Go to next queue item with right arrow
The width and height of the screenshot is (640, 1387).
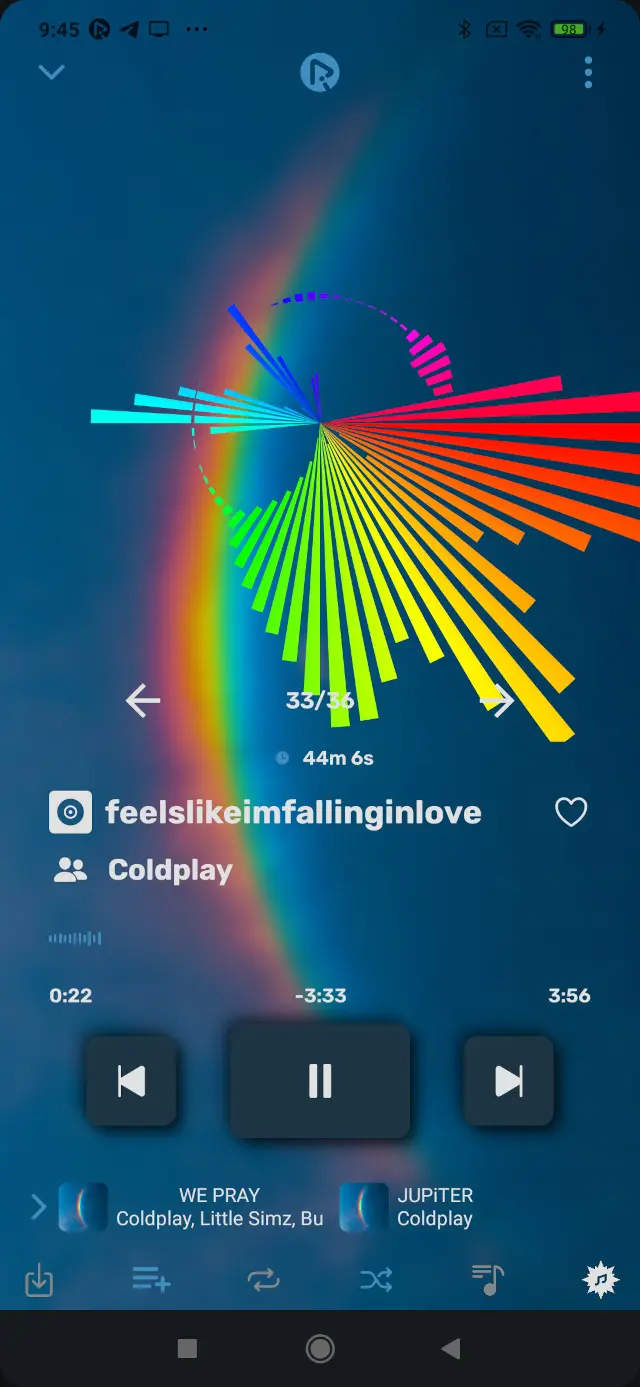click(497, 701)
